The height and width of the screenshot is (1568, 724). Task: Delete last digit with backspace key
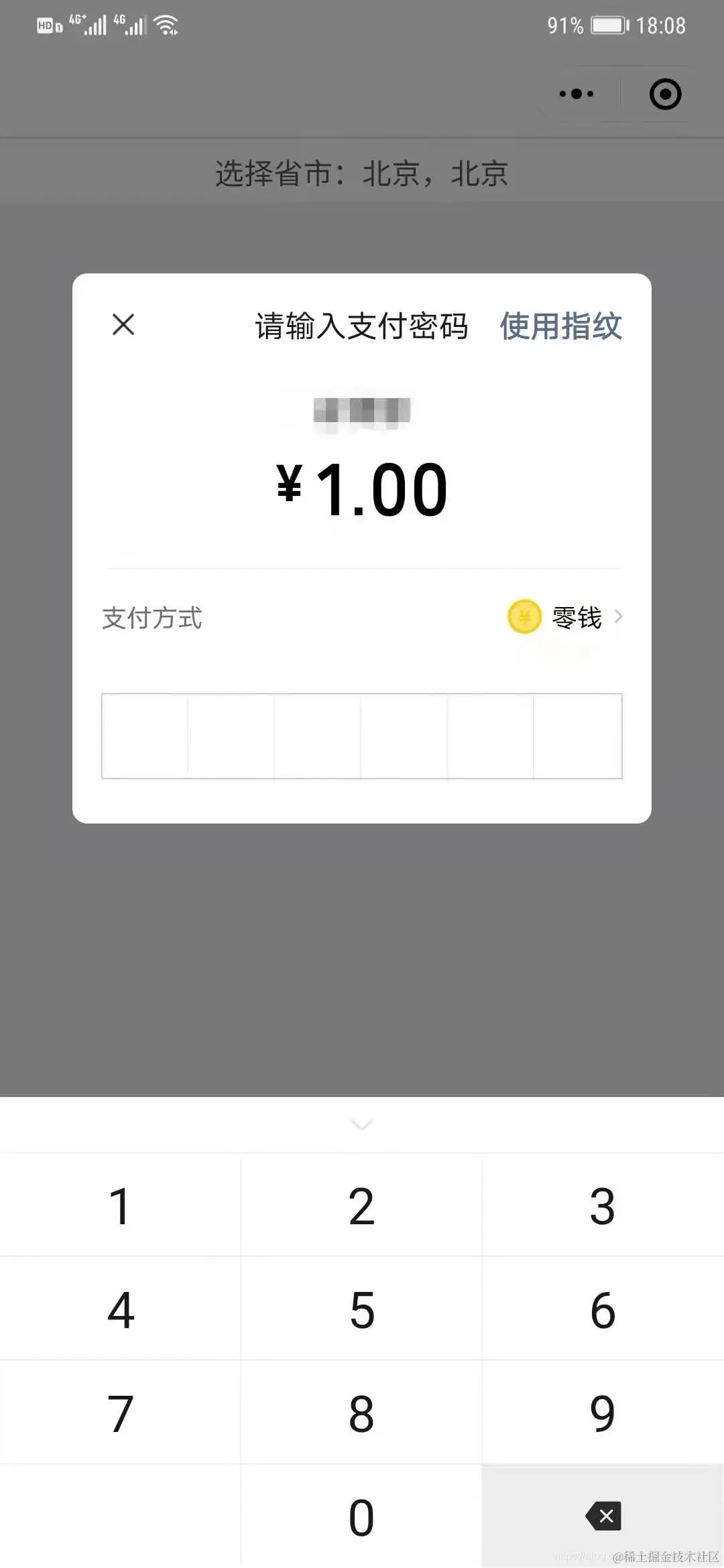point(603,1516)
